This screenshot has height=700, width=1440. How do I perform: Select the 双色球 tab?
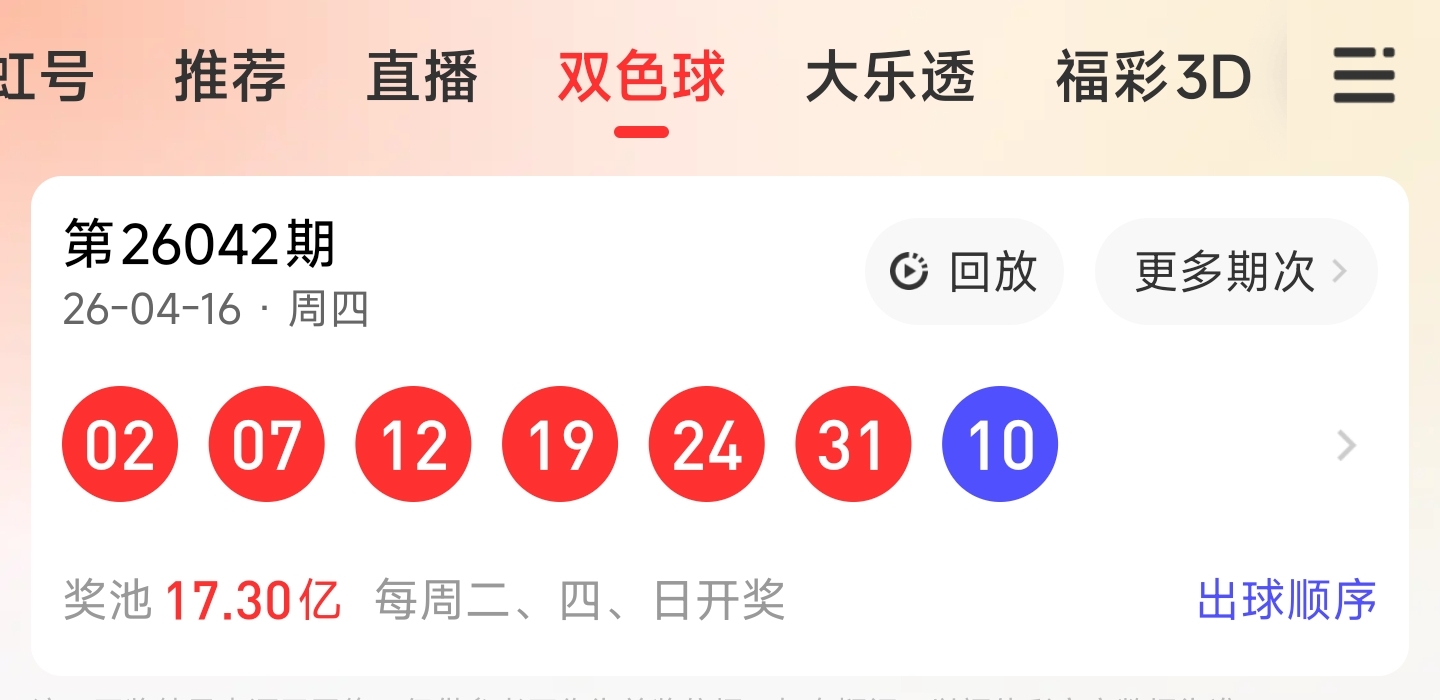641,77
